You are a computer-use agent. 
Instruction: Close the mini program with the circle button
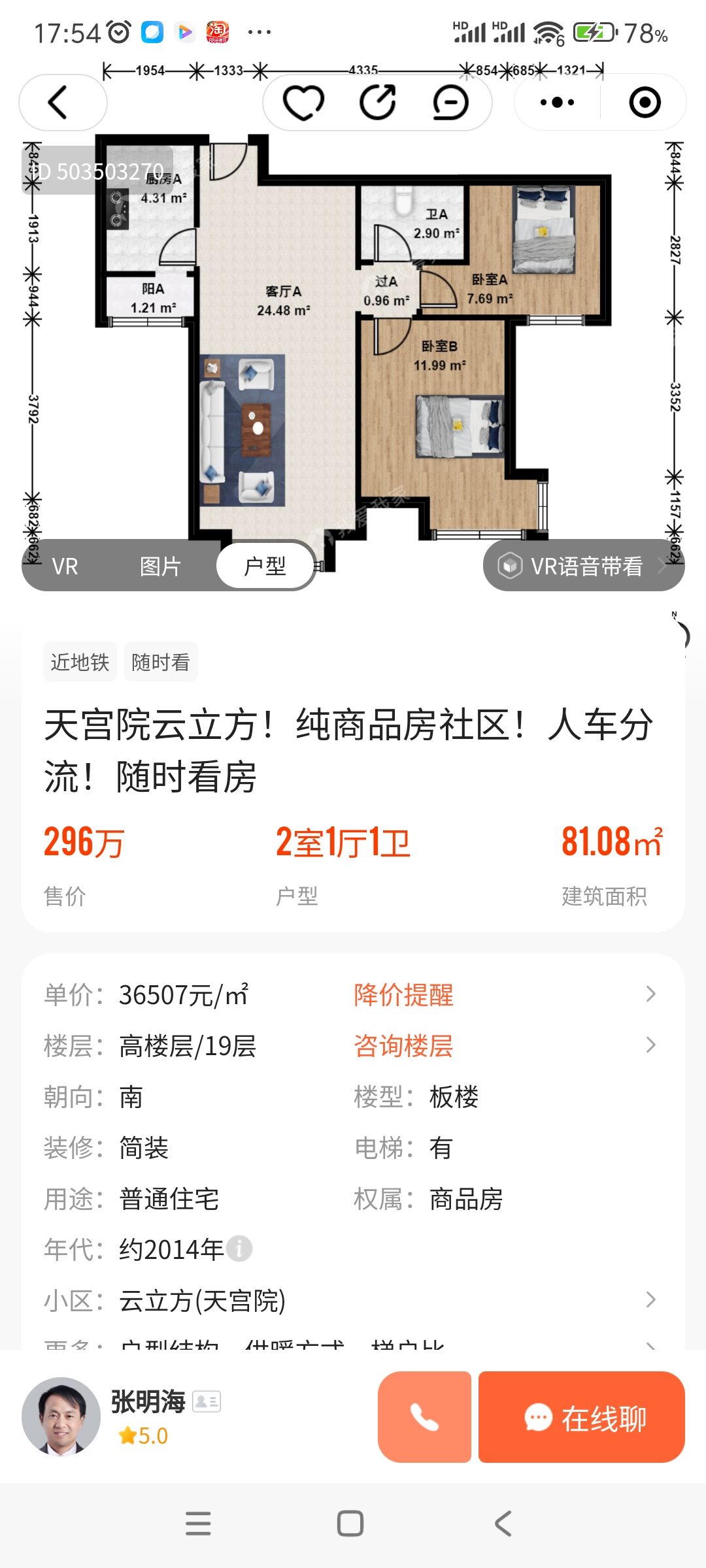pos(645,103)
